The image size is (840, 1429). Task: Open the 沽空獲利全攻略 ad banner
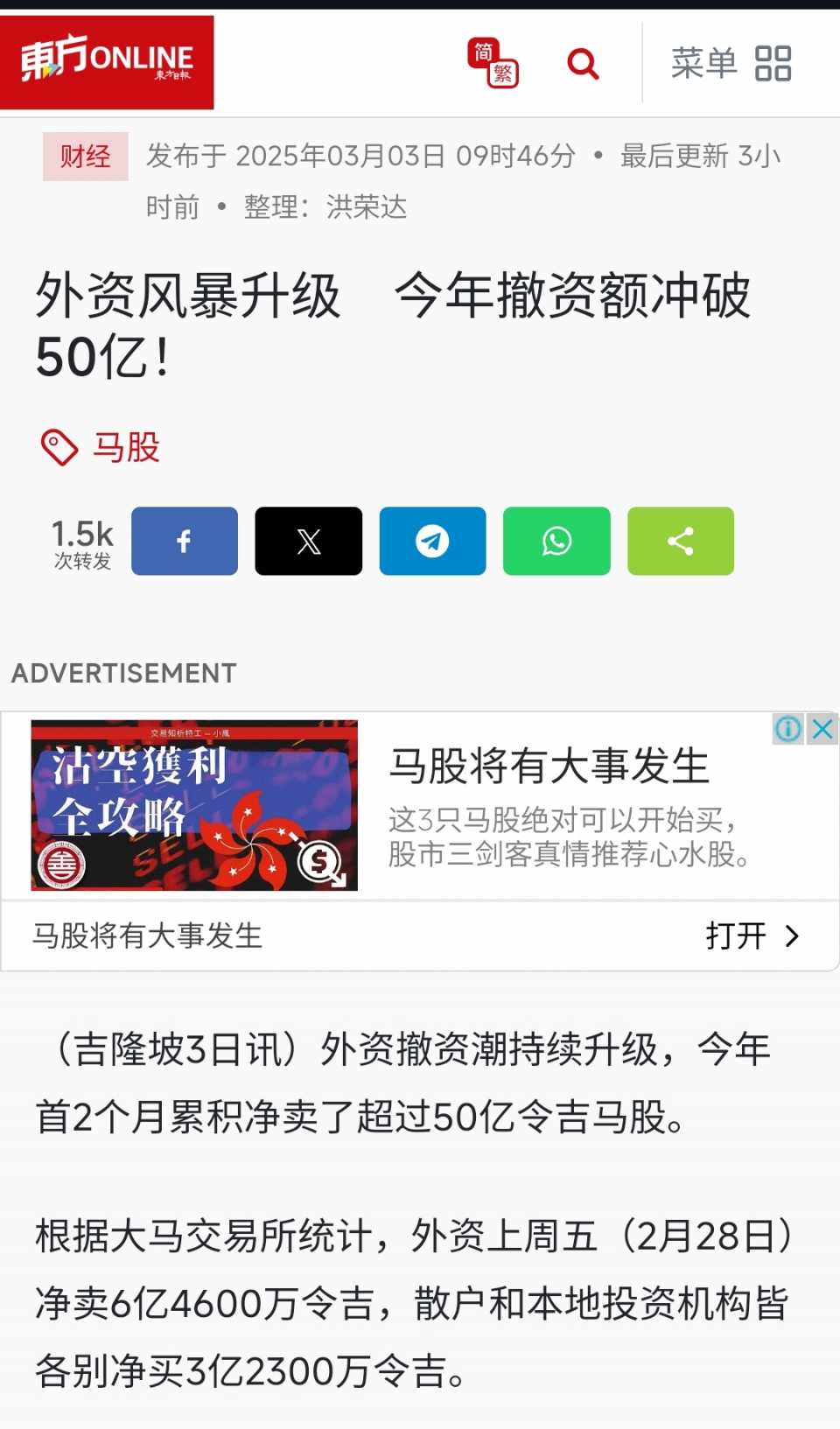click(194, 805)
